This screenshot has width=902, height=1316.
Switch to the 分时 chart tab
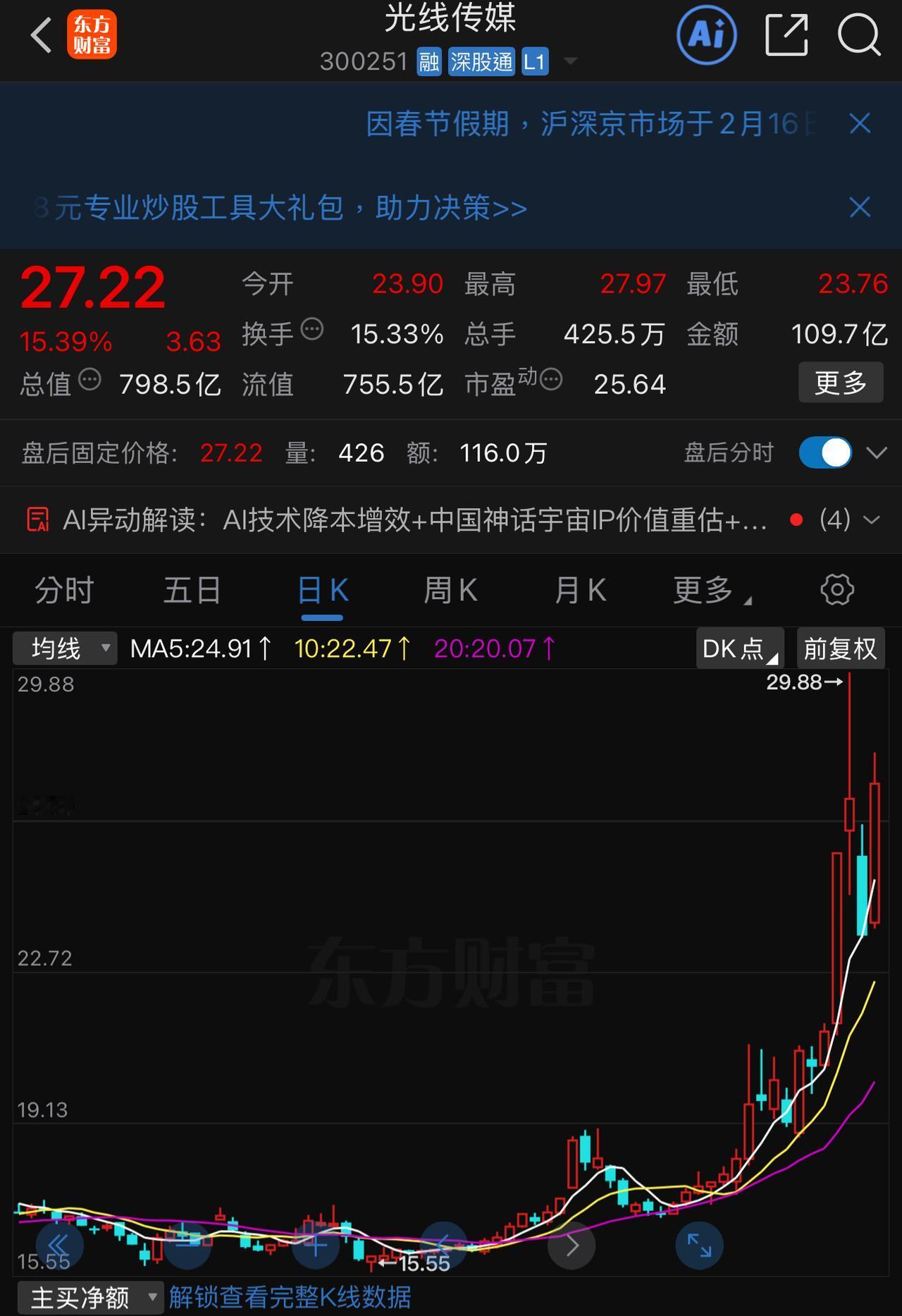(x=64, y=590)
